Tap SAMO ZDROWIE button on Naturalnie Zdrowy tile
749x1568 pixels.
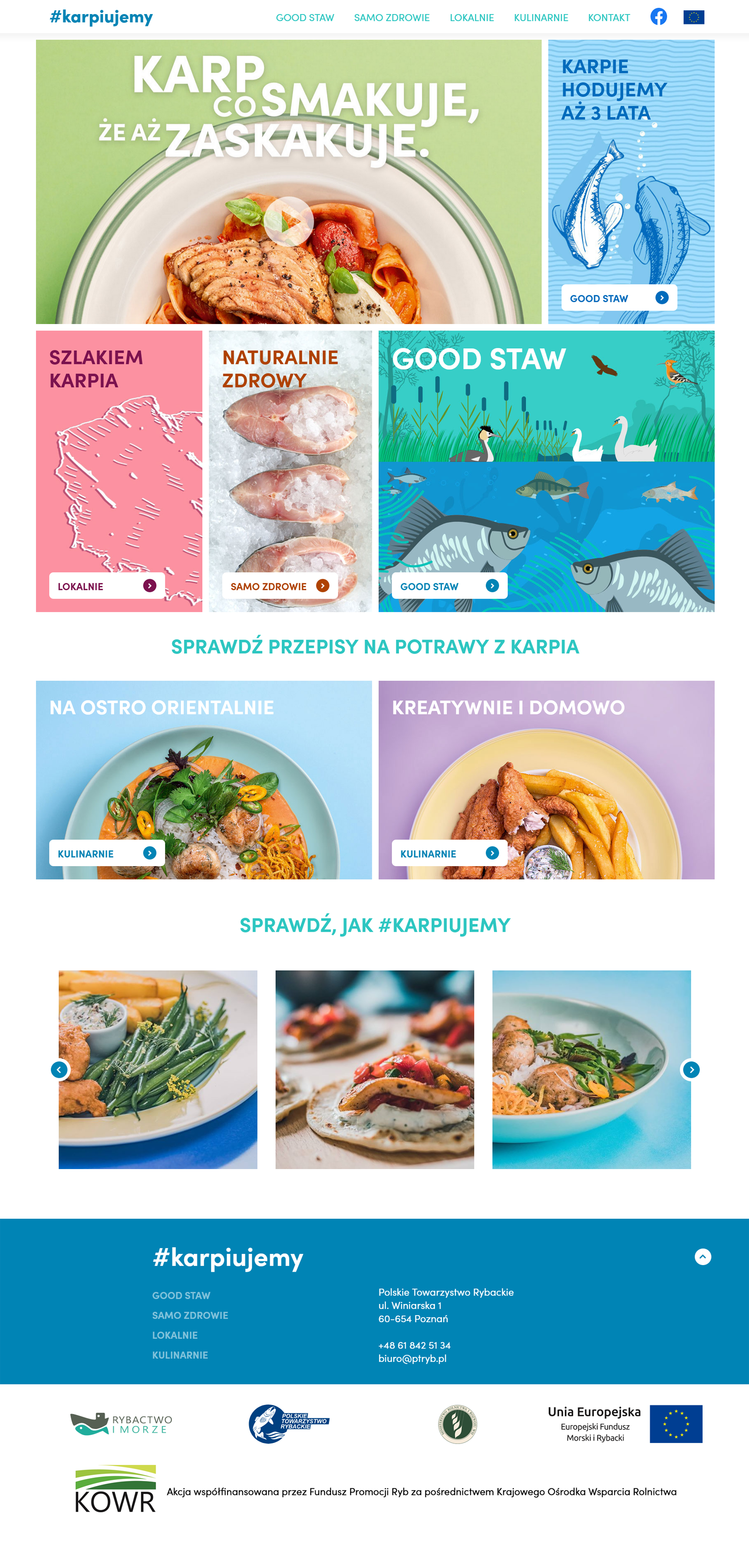click(x=280, y=586)
